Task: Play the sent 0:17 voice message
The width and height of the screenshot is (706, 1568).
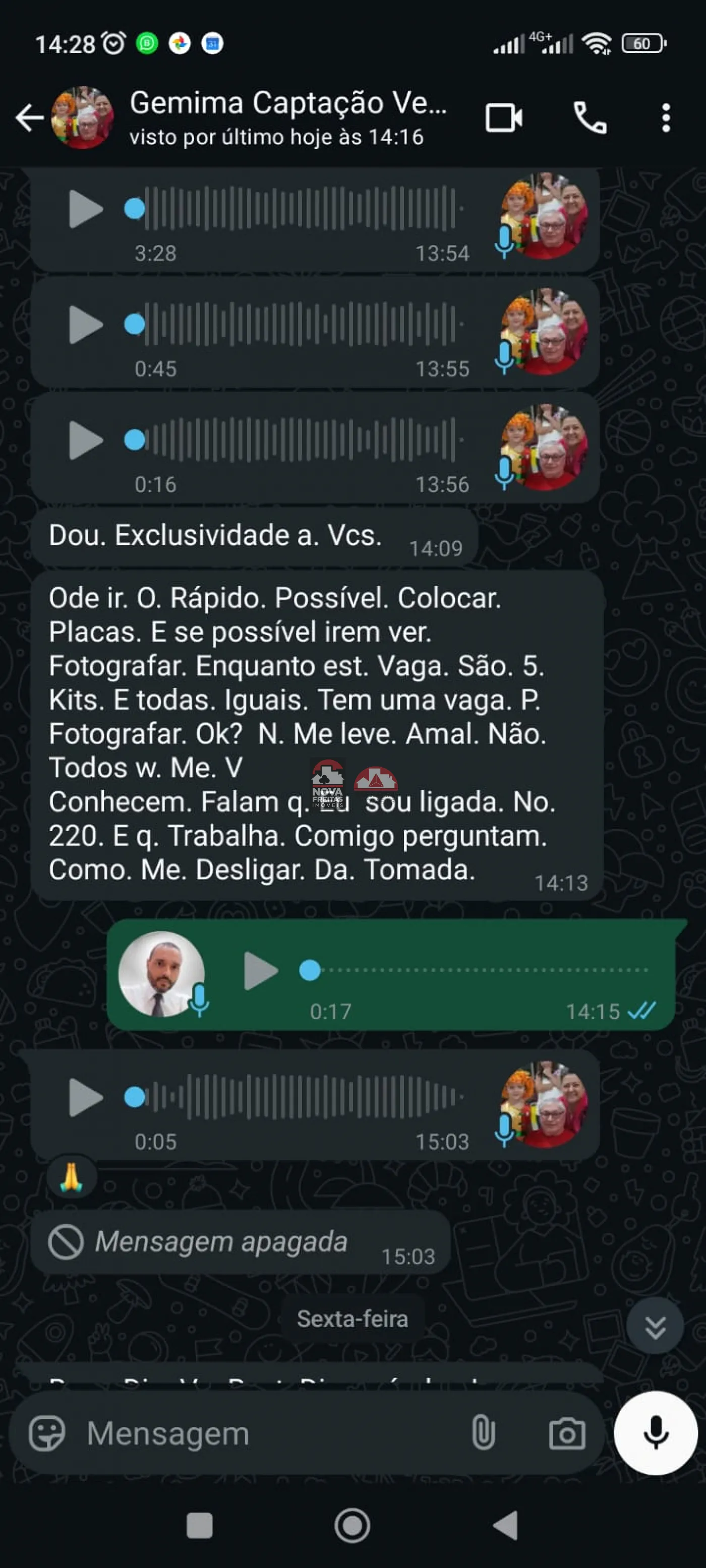Action: coord(261,970)
